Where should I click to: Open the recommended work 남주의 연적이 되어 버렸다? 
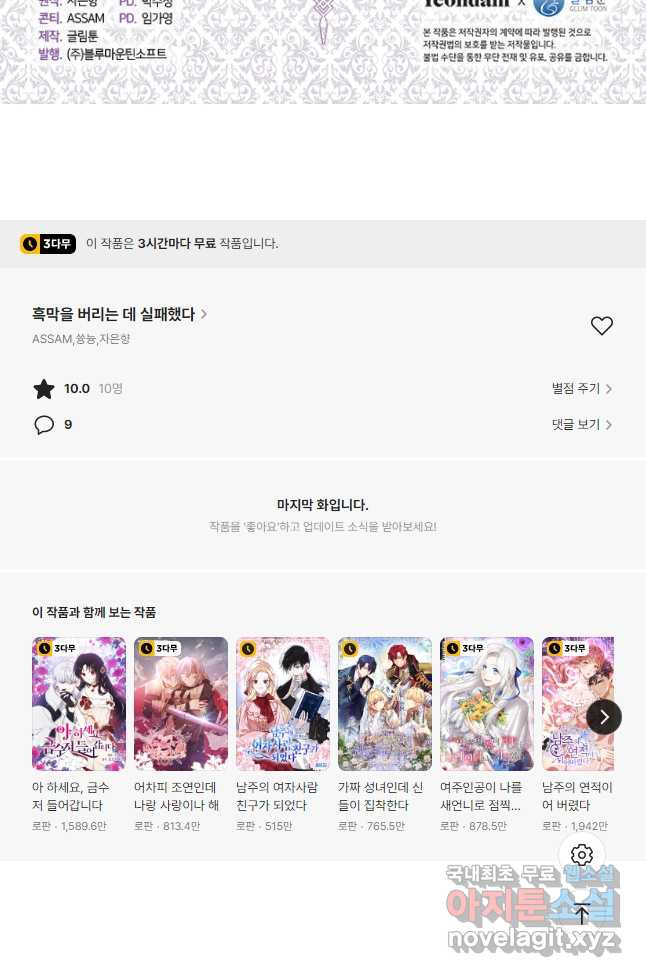point(577,703)
